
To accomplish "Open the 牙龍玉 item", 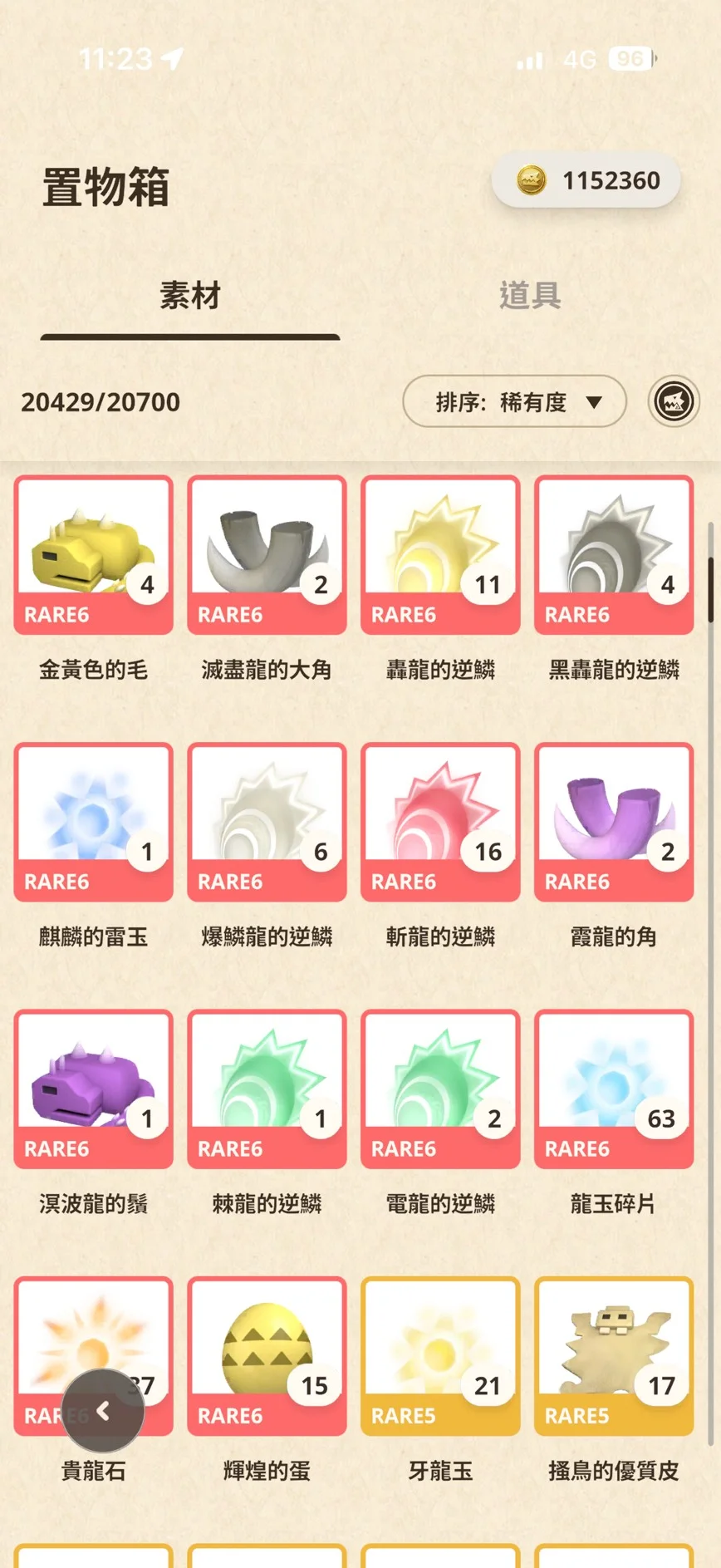I will coord(440,1356).
